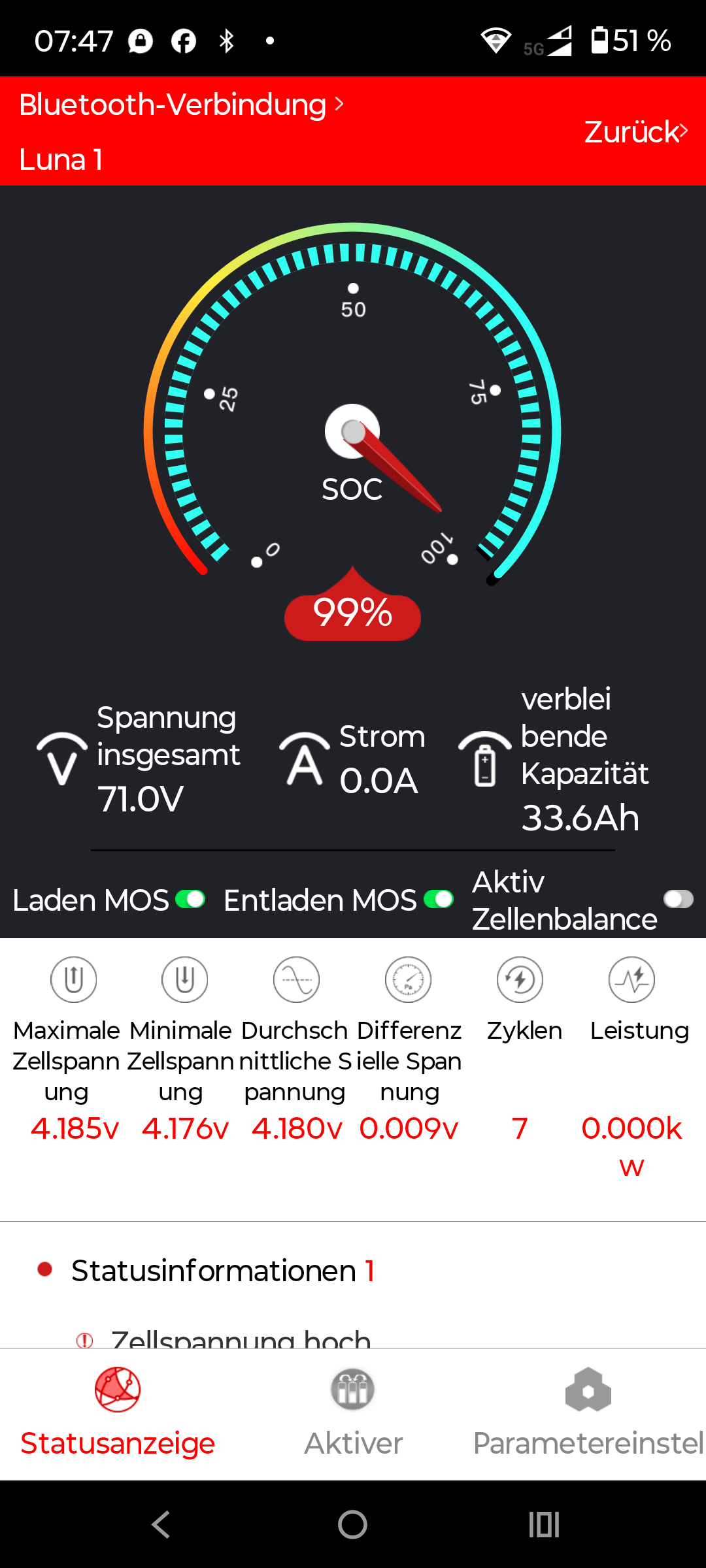
Task: Tap Zurück in the header
Action: click(635, 132)
